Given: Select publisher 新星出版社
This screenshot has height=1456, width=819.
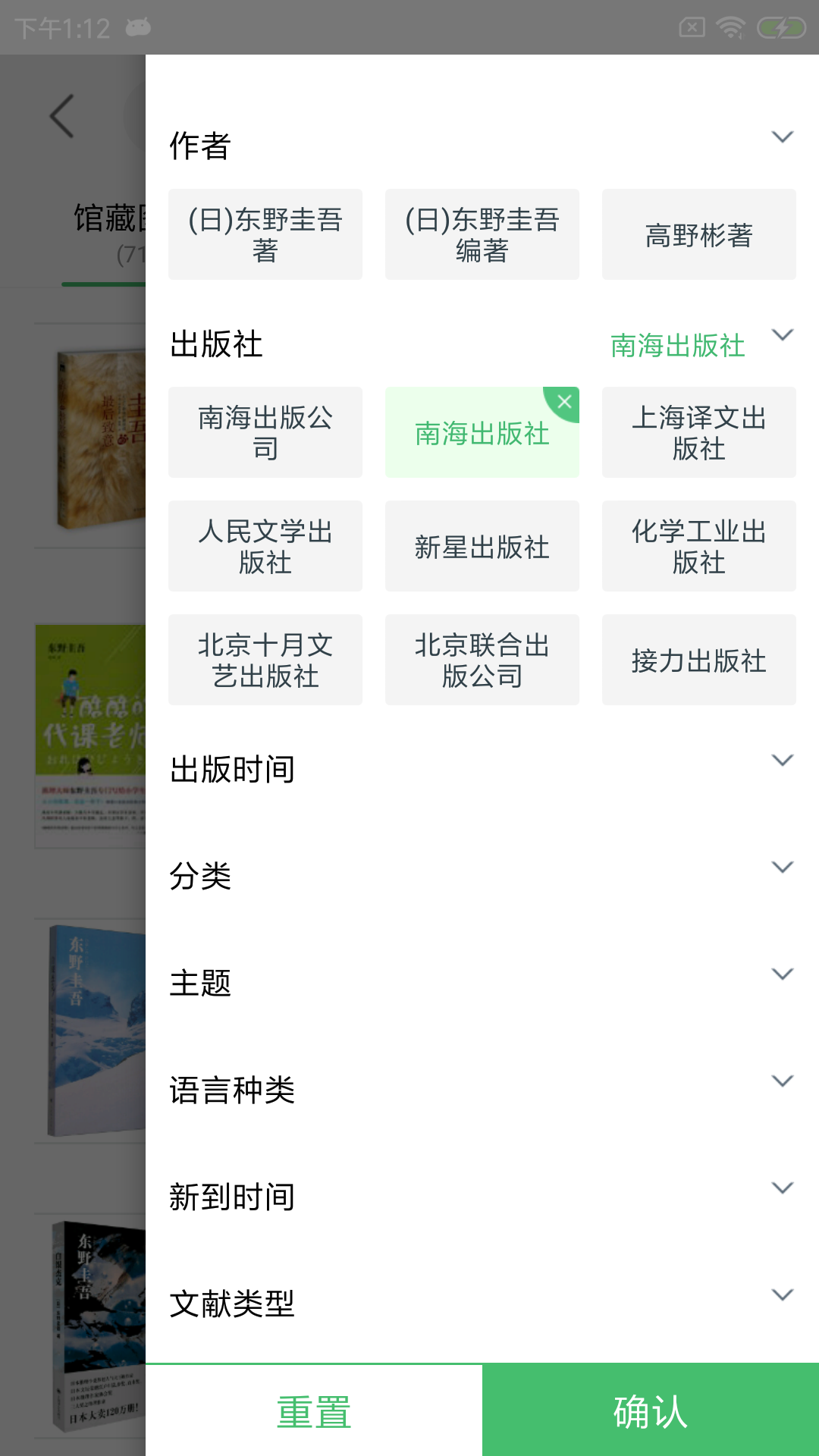Looking at the screenshot, I should tap(482, 546).
